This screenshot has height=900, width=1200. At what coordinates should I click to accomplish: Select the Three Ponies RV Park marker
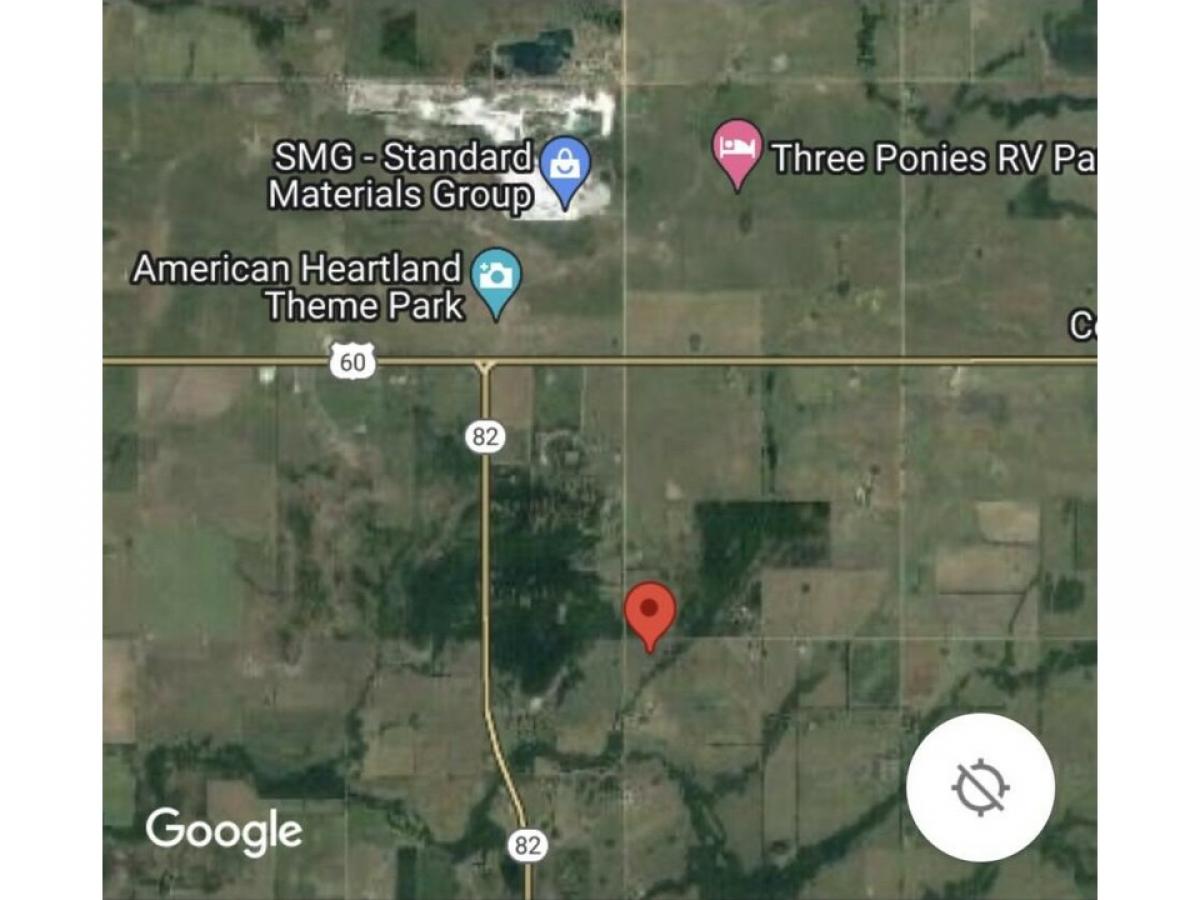(737, 150)
